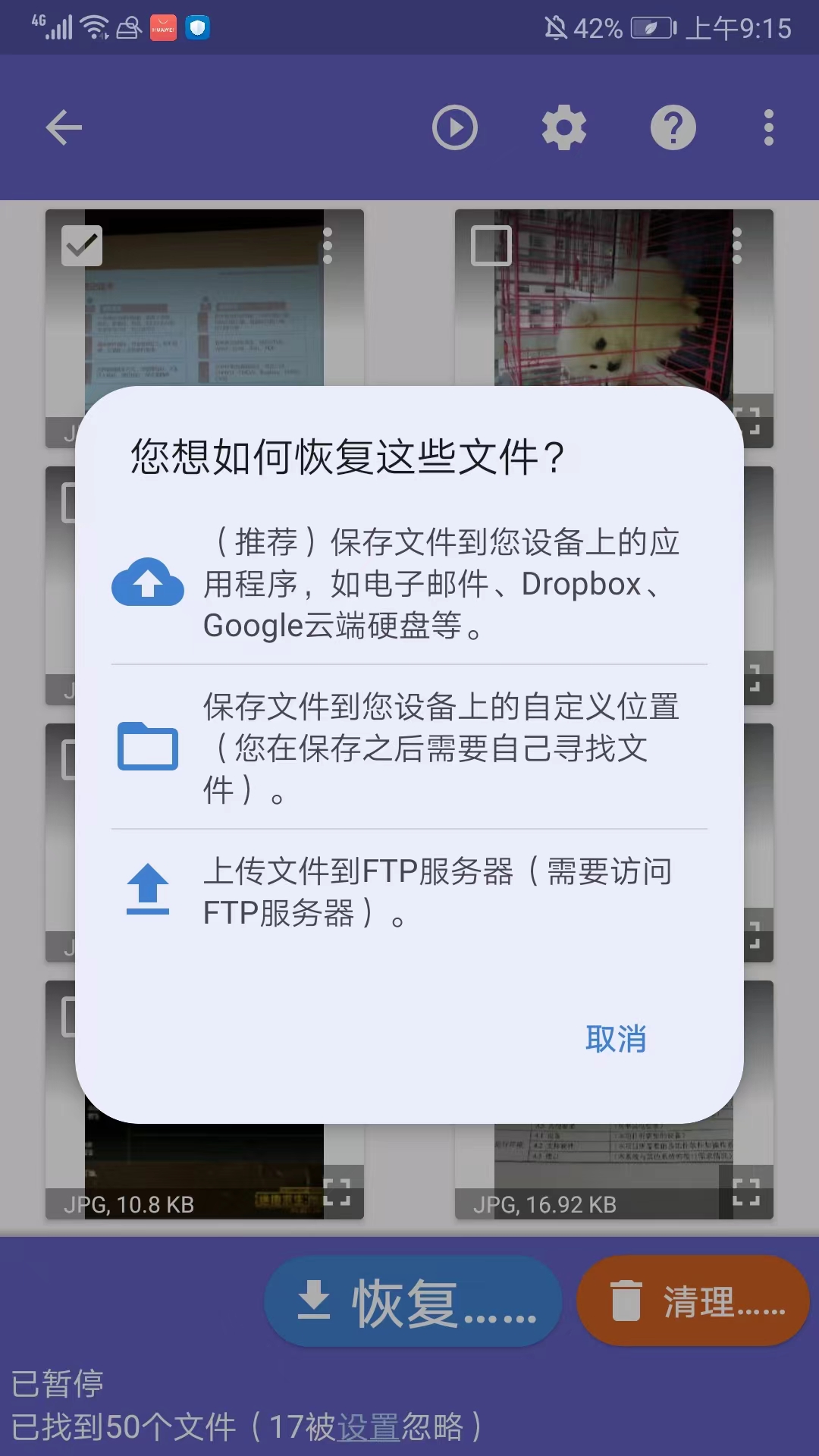Image resolution: width=819 pixels, height=1456 pixels.
Task: Uncheck the selected top-left photo checkbox
Action: (81, 244)
